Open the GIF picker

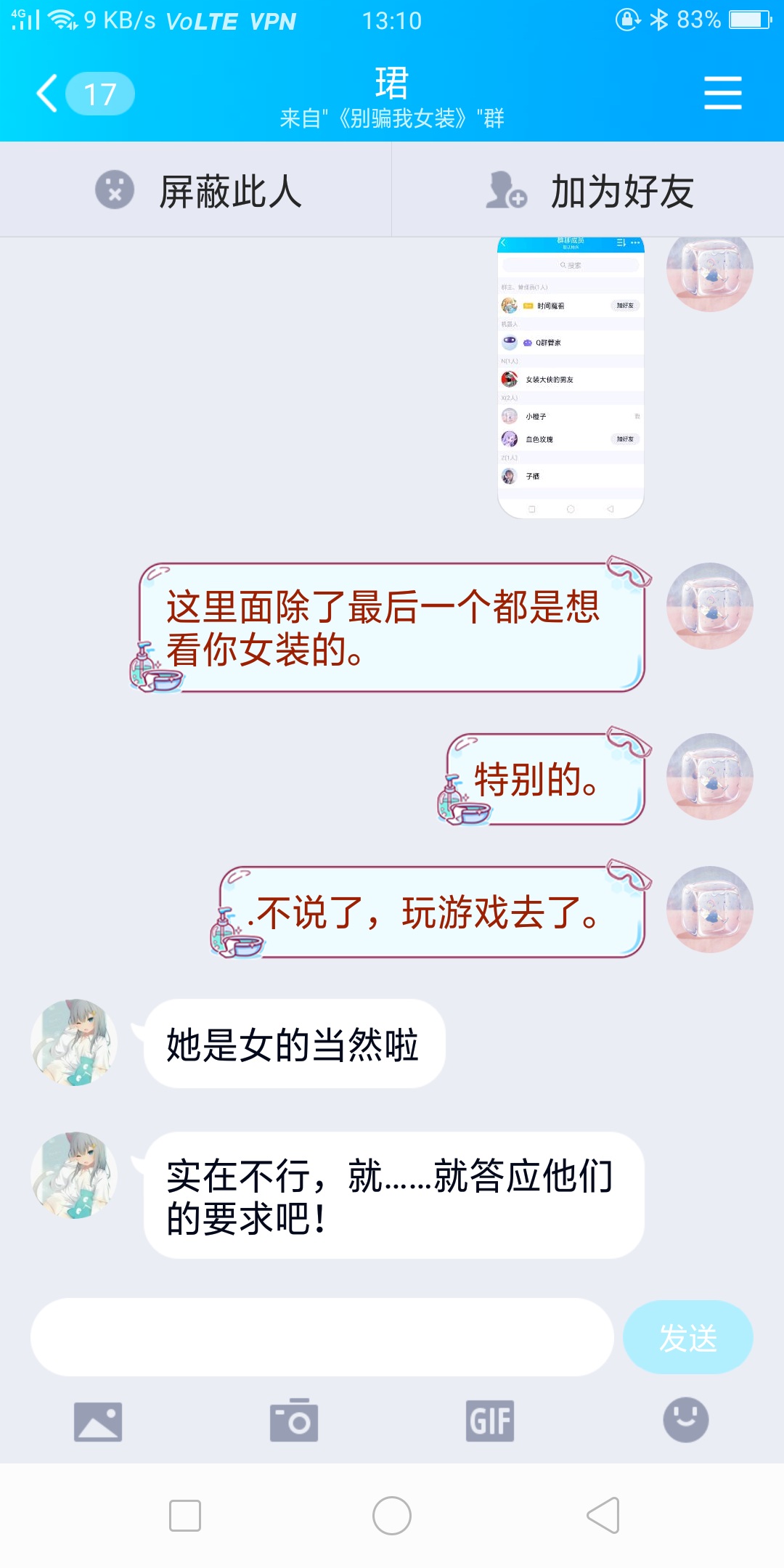point(490,1421)
